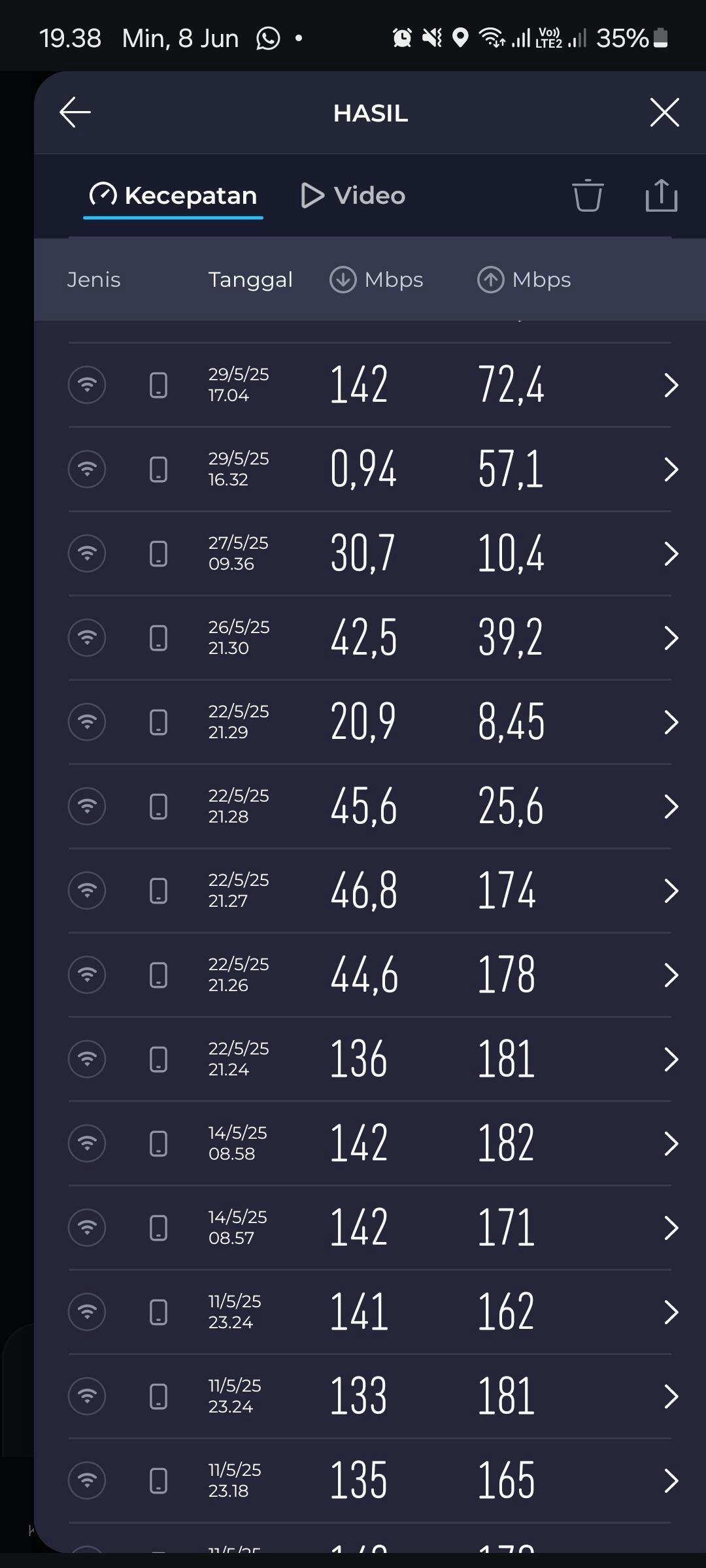Sort results by Tanggal column

tap(250, 280)
